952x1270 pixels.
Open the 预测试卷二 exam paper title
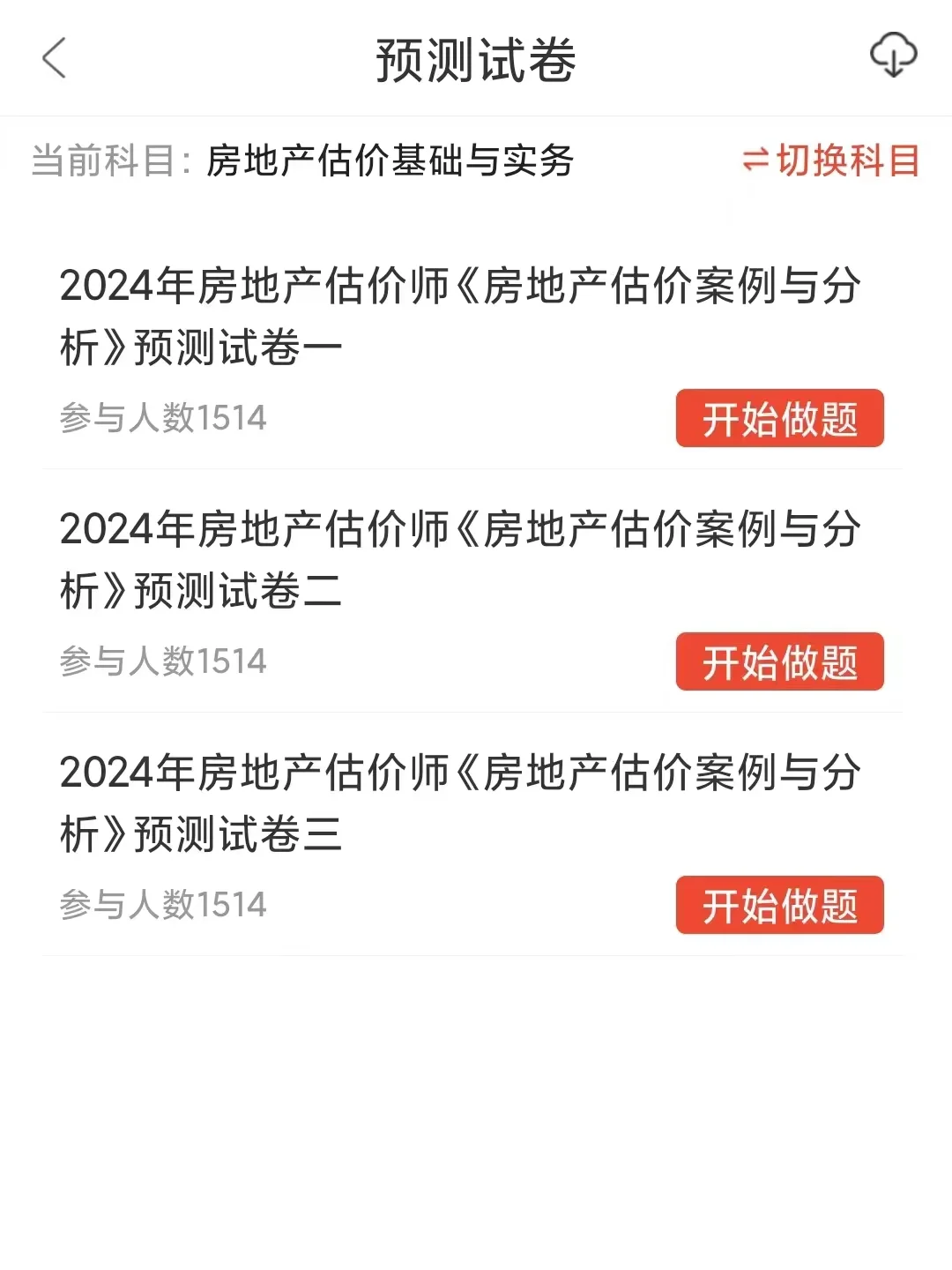pos(460,559)
